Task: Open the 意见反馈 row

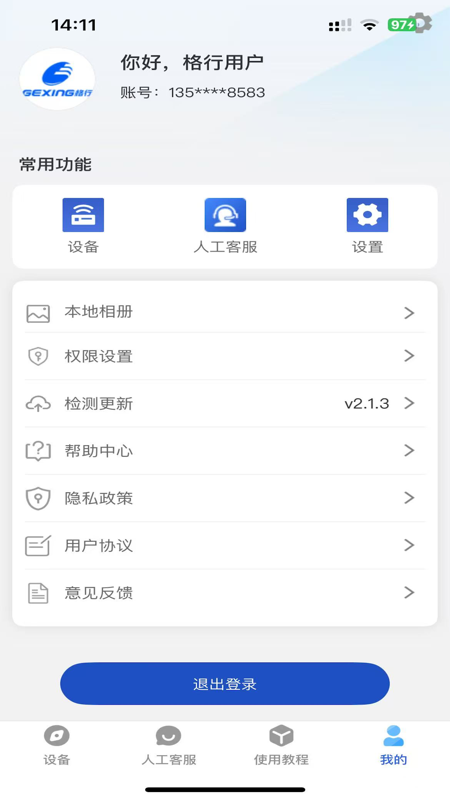Action: pos(225,593)
